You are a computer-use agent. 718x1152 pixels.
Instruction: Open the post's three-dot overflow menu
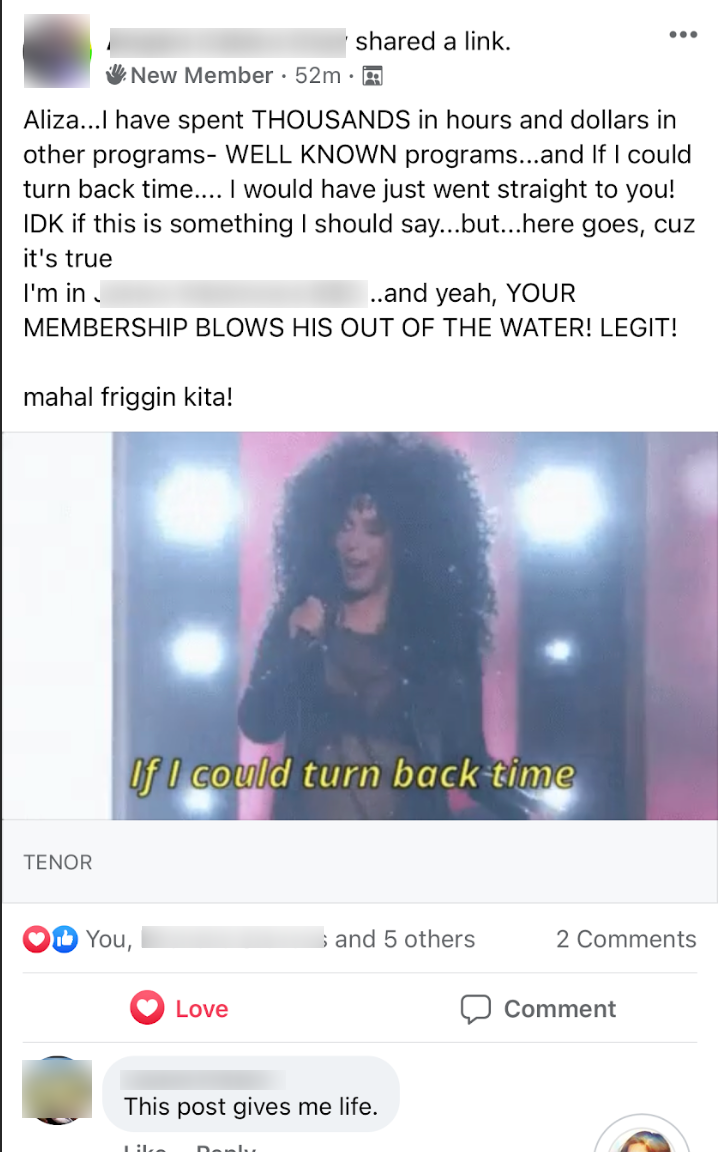click(x=682, y=35)
